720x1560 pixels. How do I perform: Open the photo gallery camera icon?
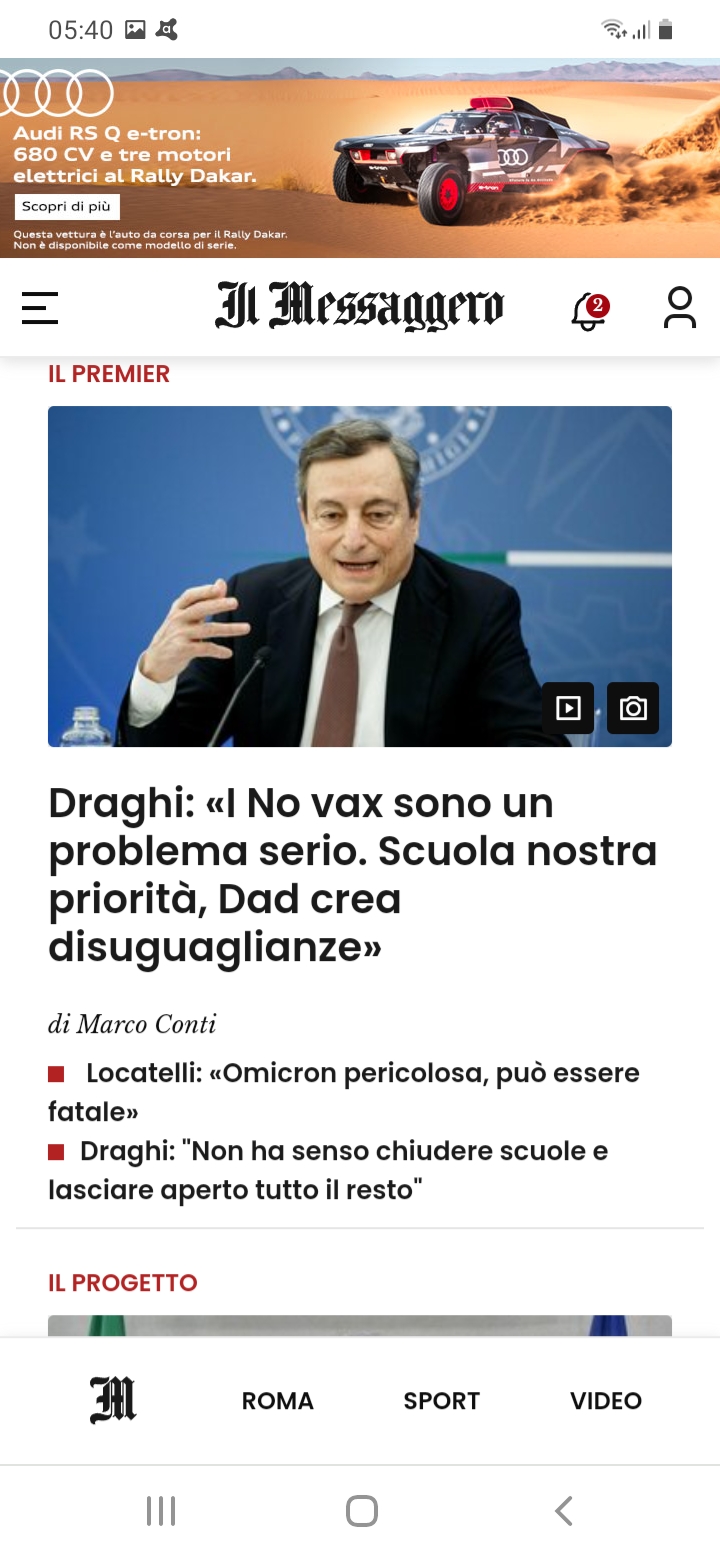click(633, 708)
